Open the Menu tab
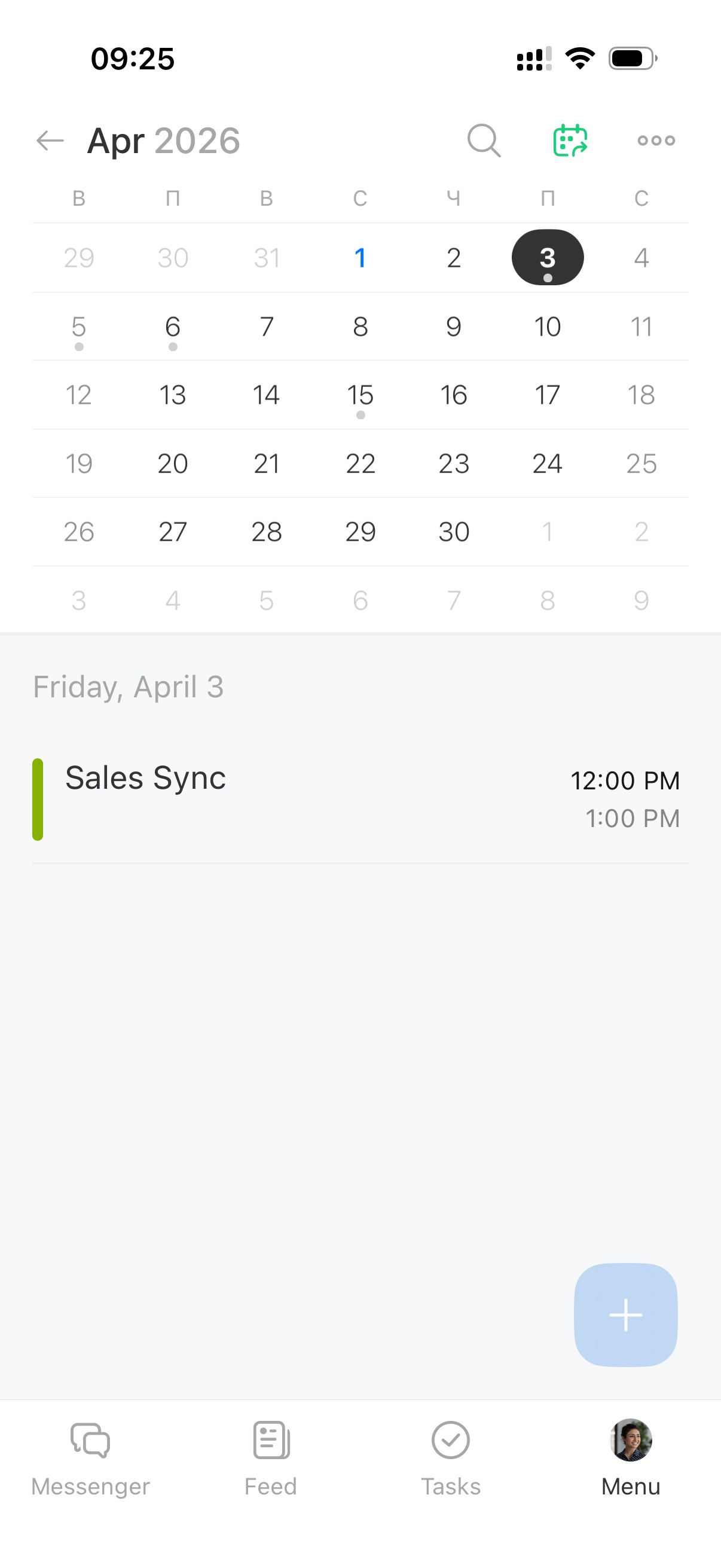The image size is (721, 1568). click(631, 1457)
